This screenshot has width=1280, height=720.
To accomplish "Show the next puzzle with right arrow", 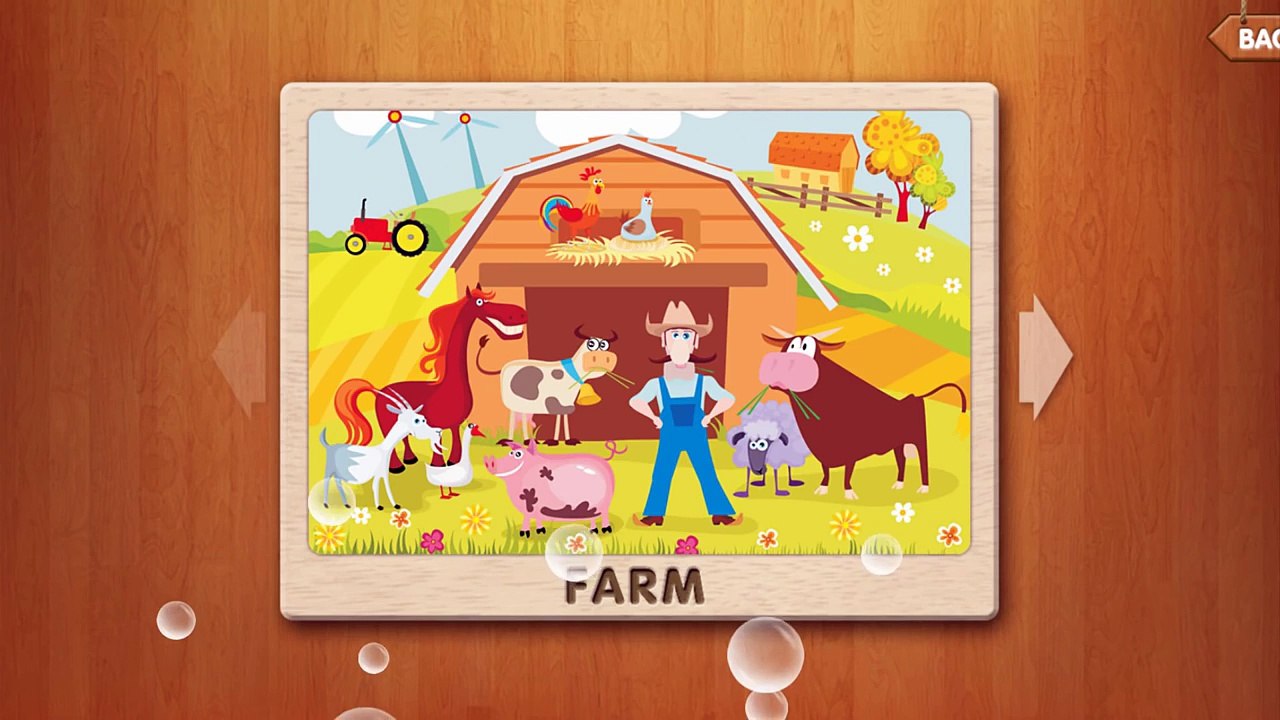I will pyautogui.click(x=1044, y=355).
